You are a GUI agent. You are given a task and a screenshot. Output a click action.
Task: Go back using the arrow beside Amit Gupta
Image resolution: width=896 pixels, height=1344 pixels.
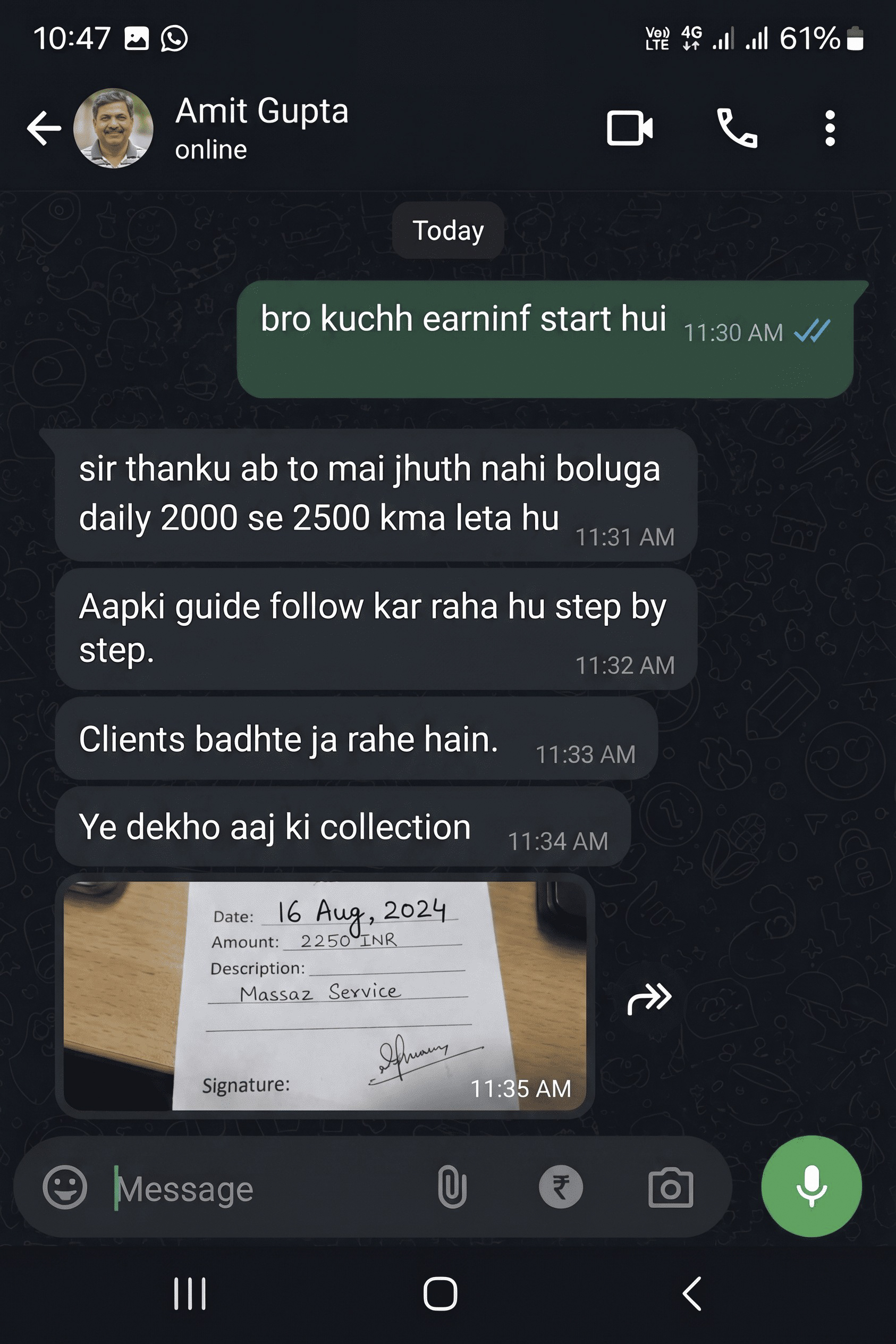[44, 128]
